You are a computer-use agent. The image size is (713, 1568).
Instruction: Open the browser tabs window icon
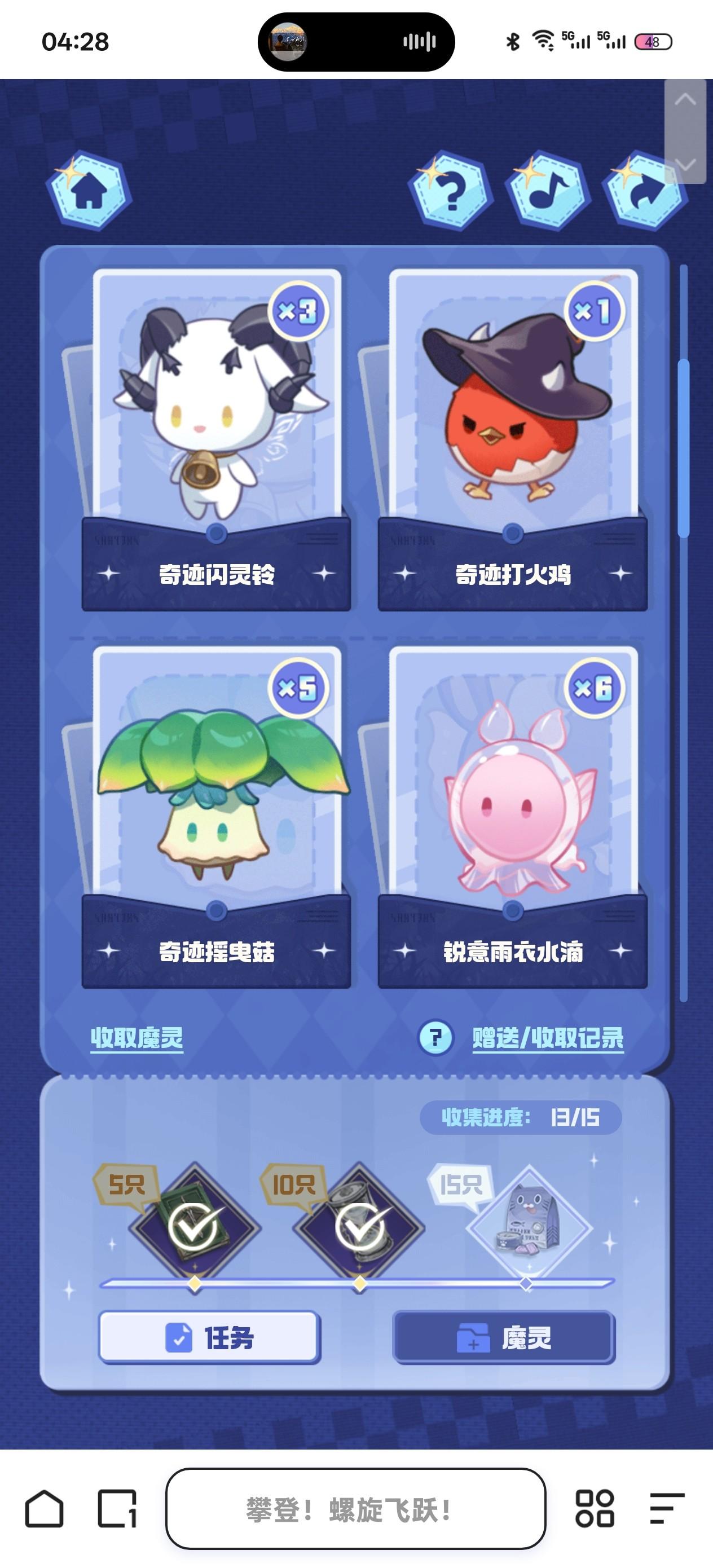tap(117, 1509)
